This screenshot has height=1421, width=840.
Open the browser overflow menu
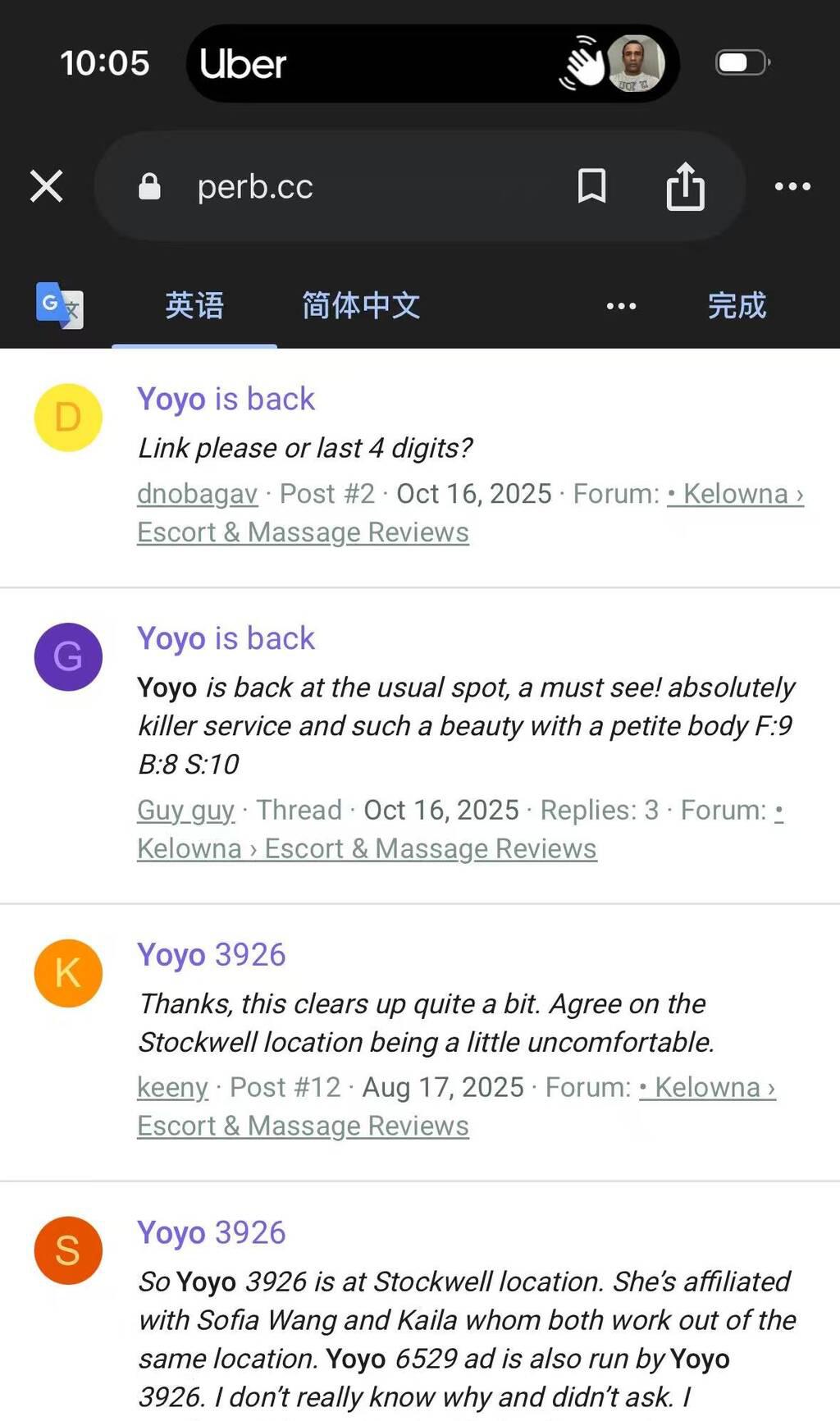(792, 186)
